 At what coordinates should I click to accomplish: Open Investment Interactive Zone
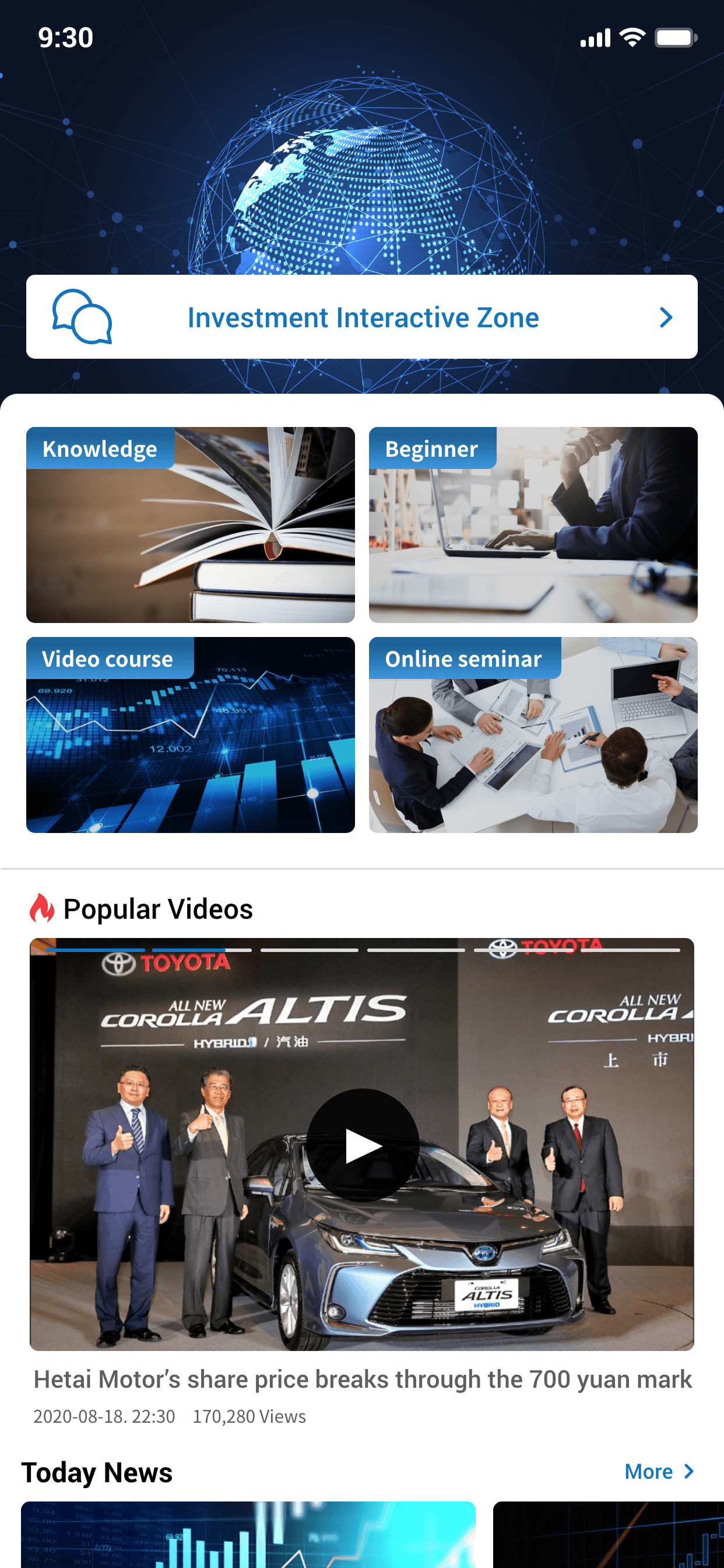pyautogui.click(x=361, y=317)
